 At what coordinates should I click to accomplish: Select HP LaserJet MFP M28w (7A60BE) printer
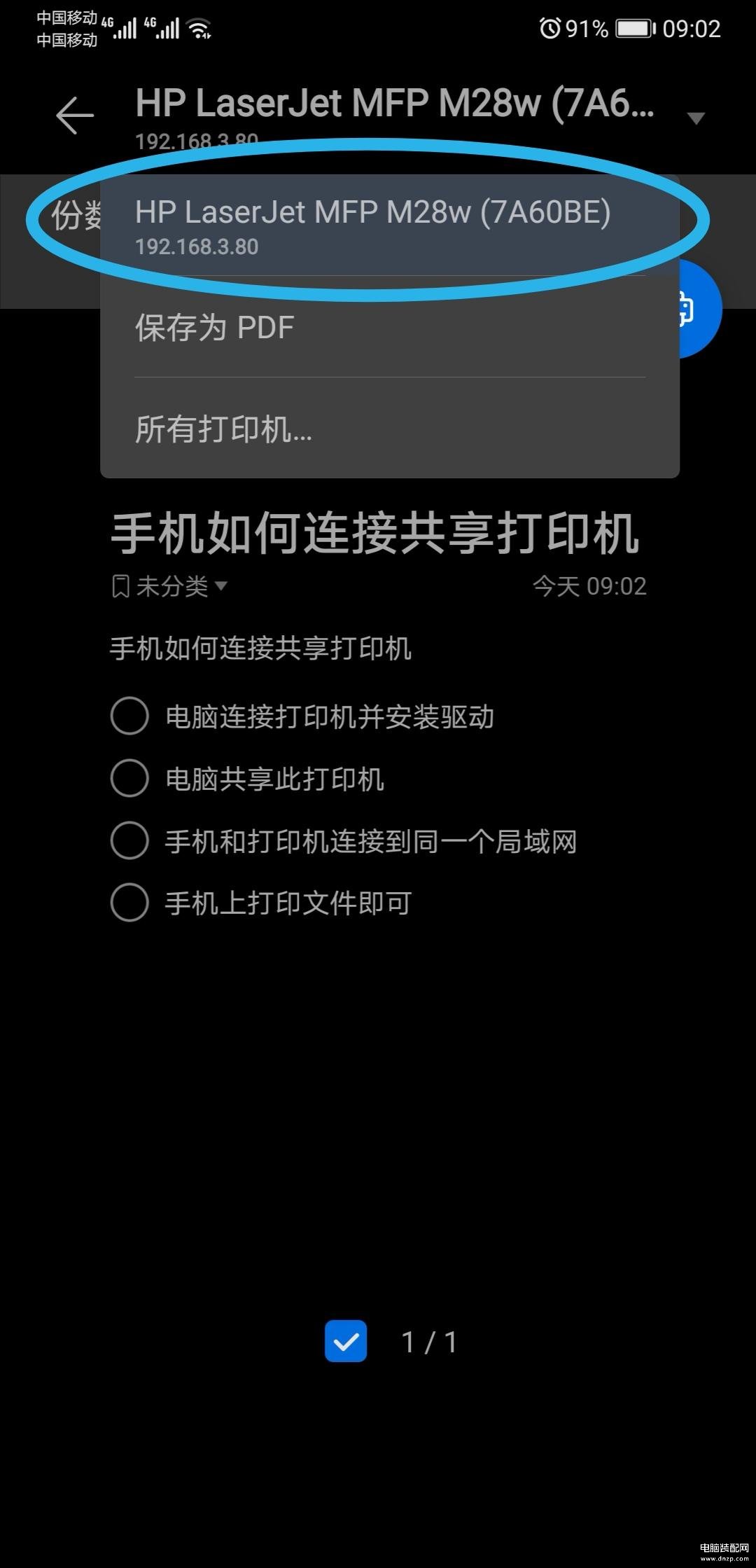click(x=390, y=226)
